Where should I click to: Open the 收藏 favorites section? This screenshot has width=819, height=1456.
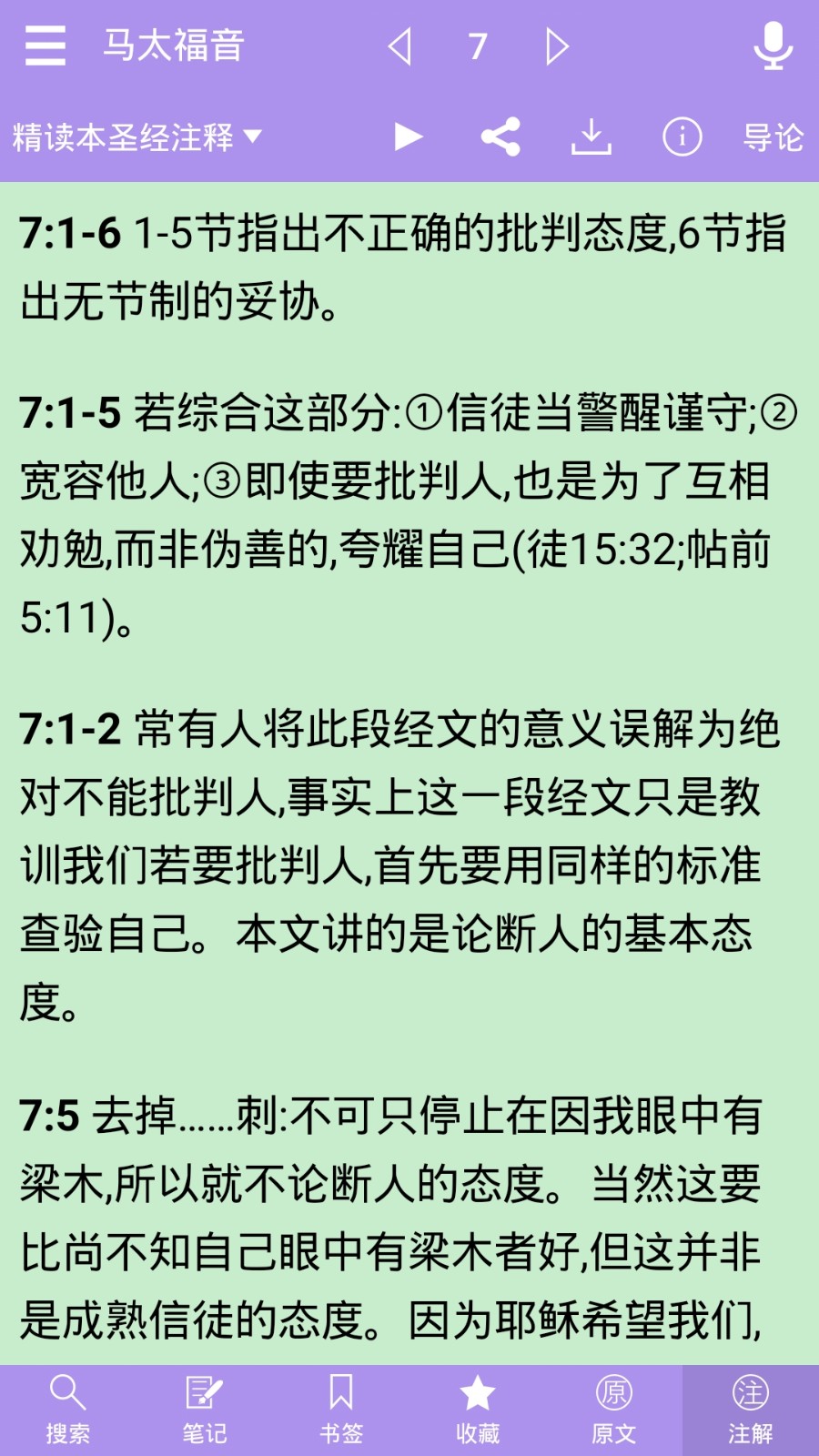pyautogui.click(x=478, y=1406)
